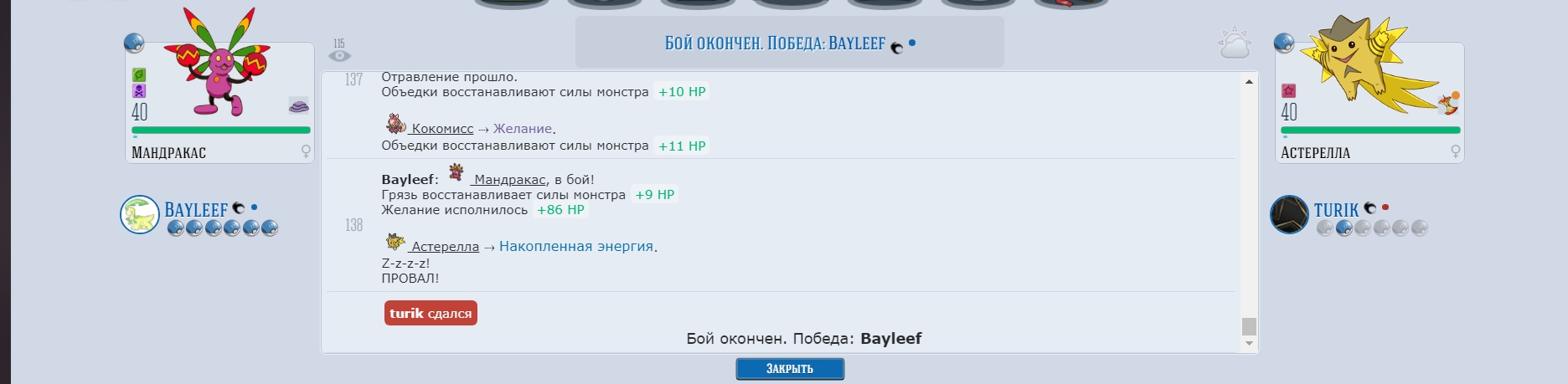Viewport: 1568px width, 384px height.
Task: Open the Мандракас monster card
Action: [x=219, y=102]
